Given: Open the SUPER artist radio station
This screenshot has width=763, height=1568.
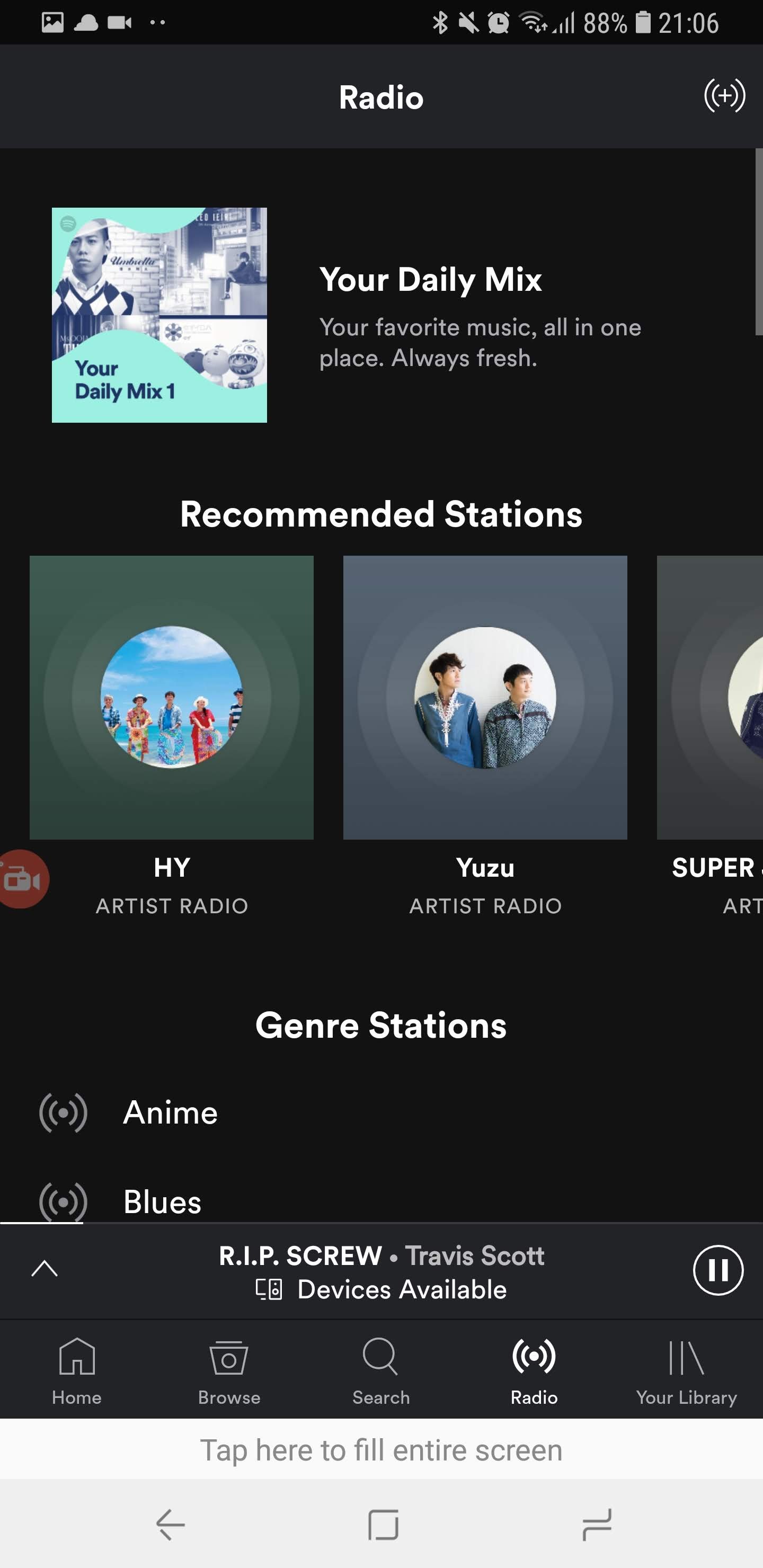Looking at the screenshot, I should tap(710, 697).
